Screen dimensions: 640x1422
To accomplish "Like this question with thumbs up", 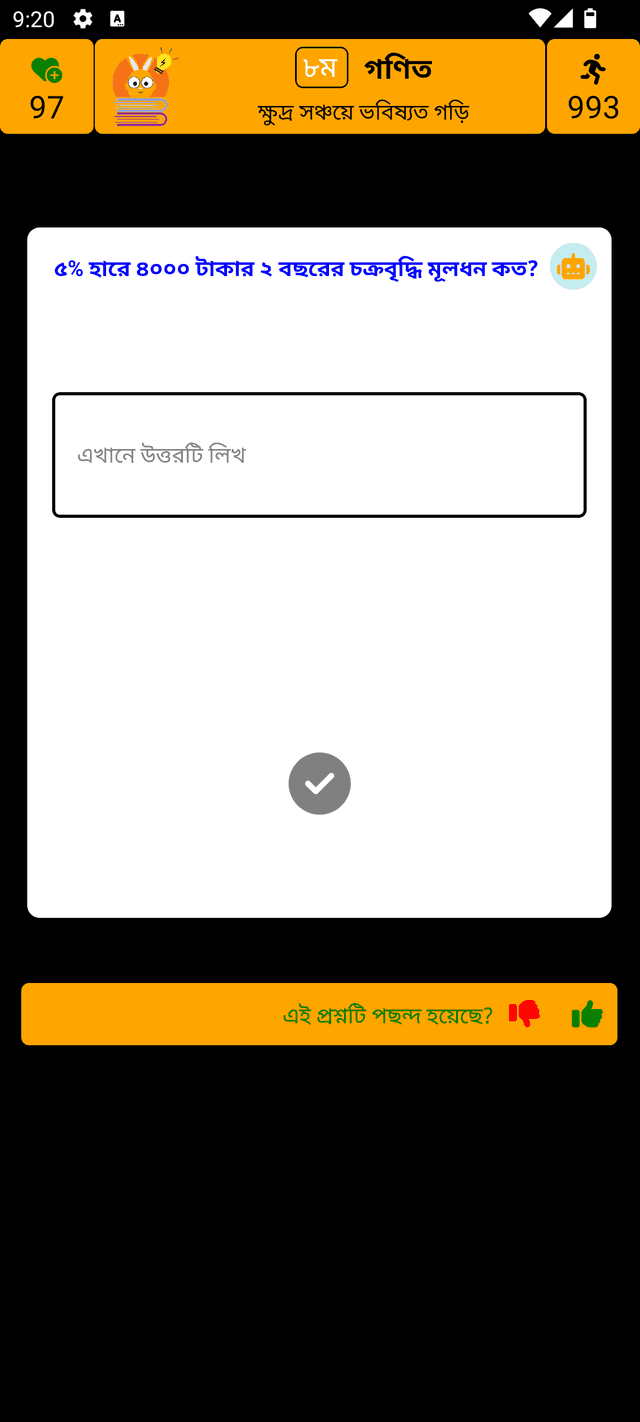I will 588,1014.
